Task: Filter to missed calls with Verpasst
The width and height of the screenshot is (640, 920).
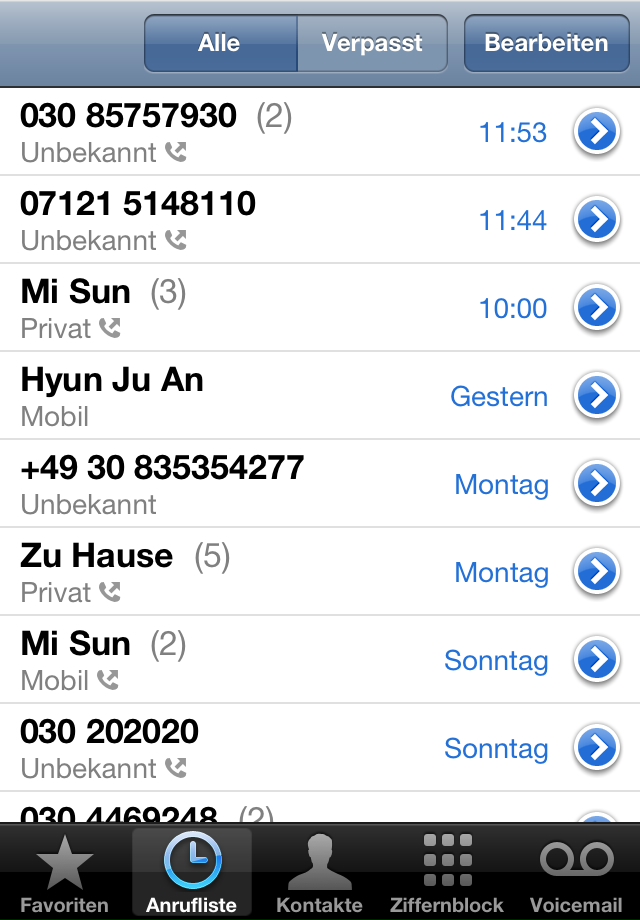Action: coord(372,43)
